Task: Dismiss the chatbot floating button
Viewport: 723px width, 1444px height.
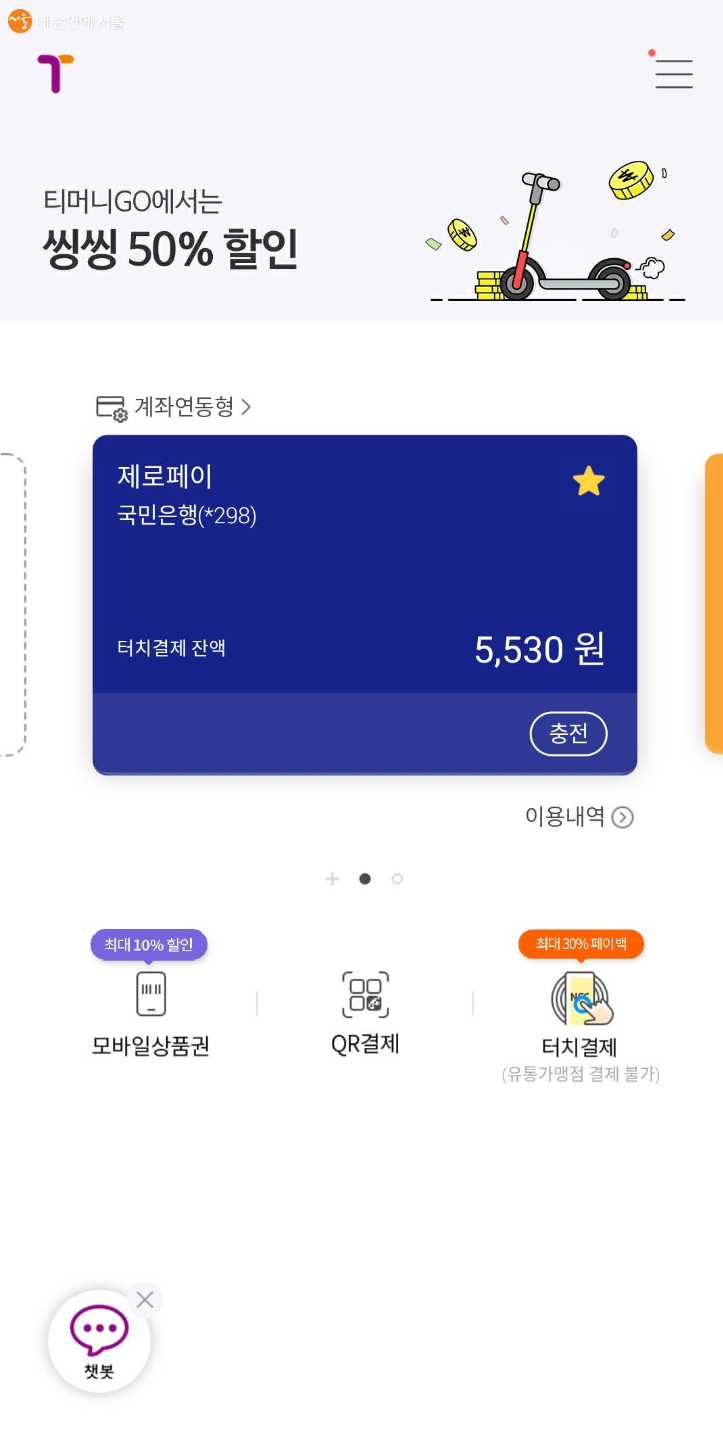Action: 145,1299
